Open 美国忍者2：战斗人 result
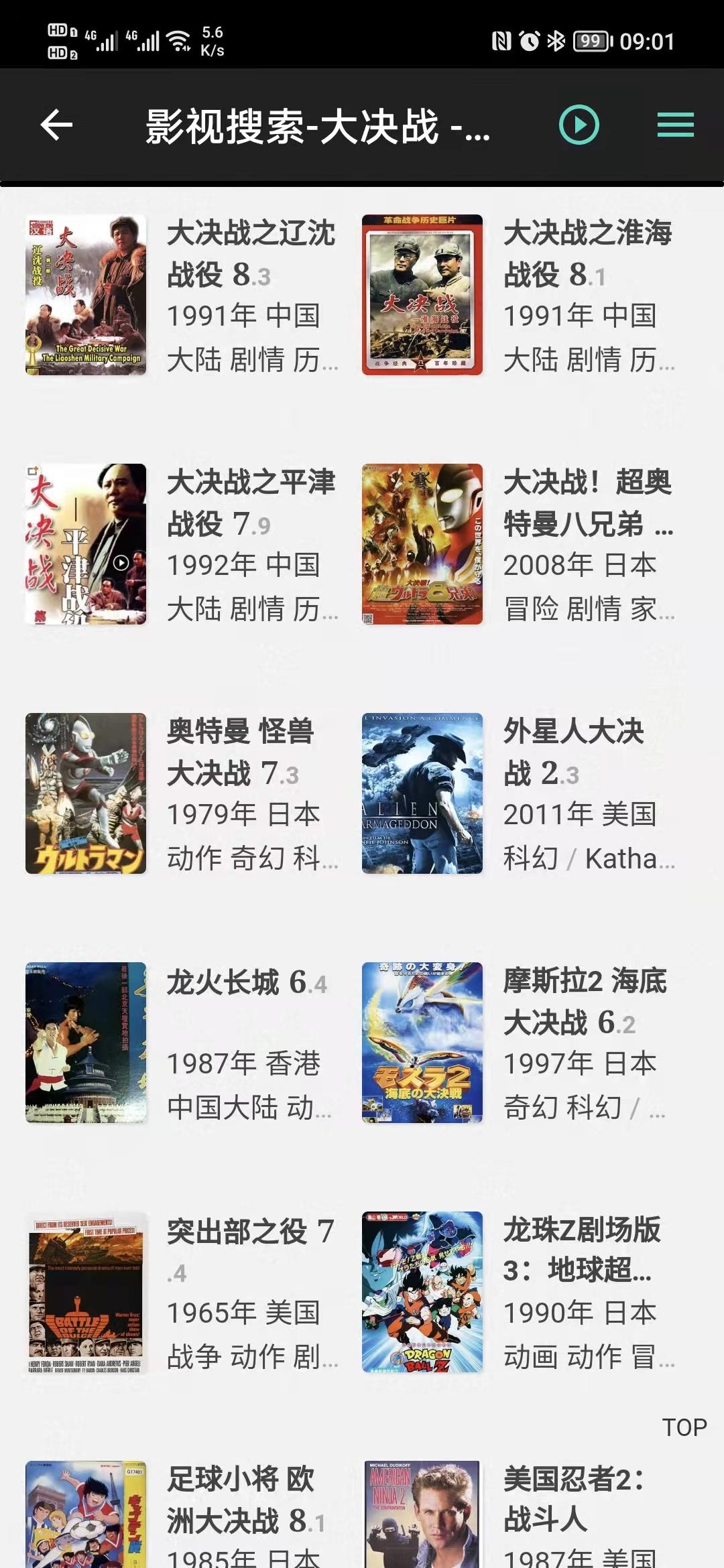724x1568 pixels. pyautogui.click(x=518, y=1516)
